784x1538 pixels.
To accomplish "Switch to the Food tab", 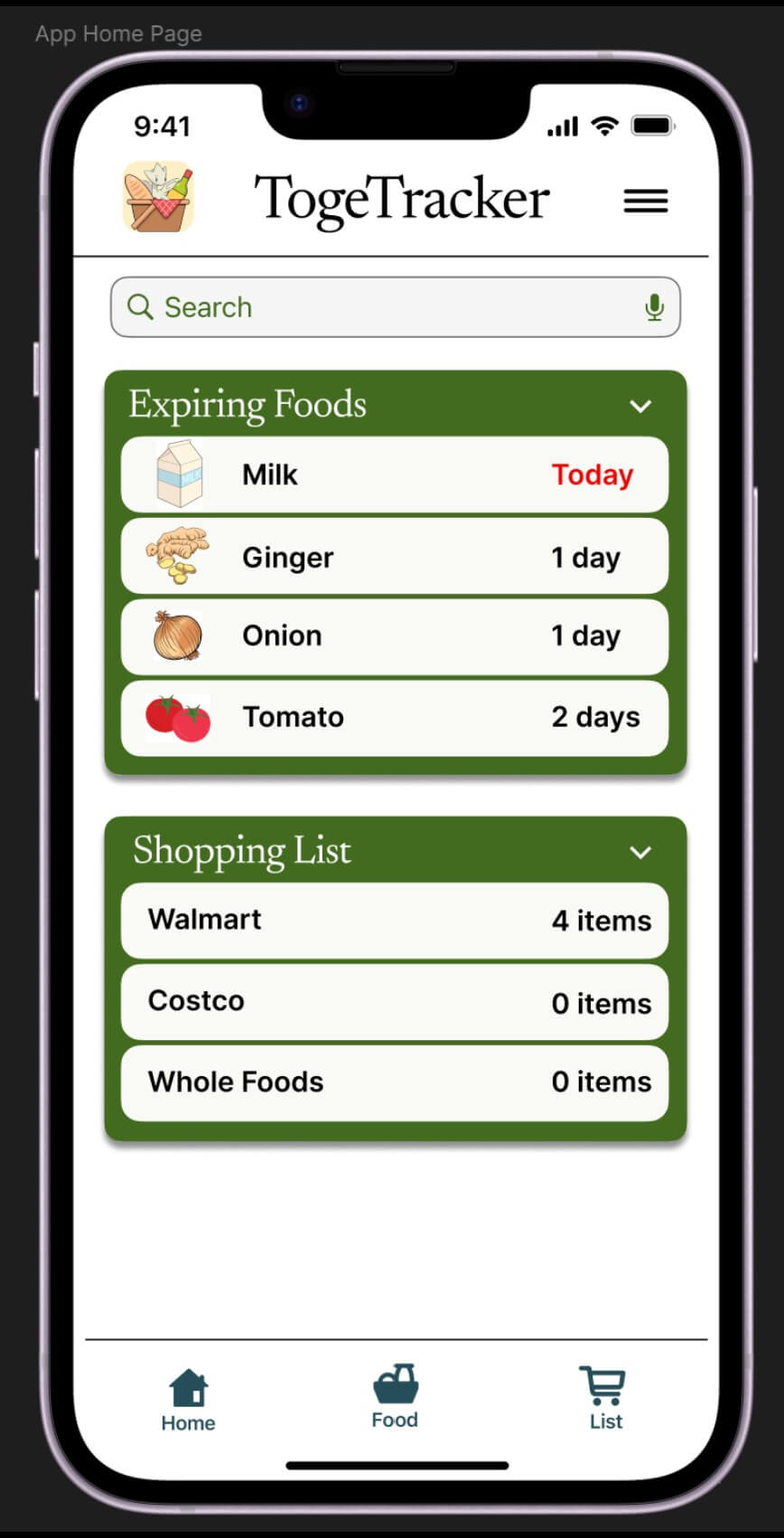I will coord(395,1398).
